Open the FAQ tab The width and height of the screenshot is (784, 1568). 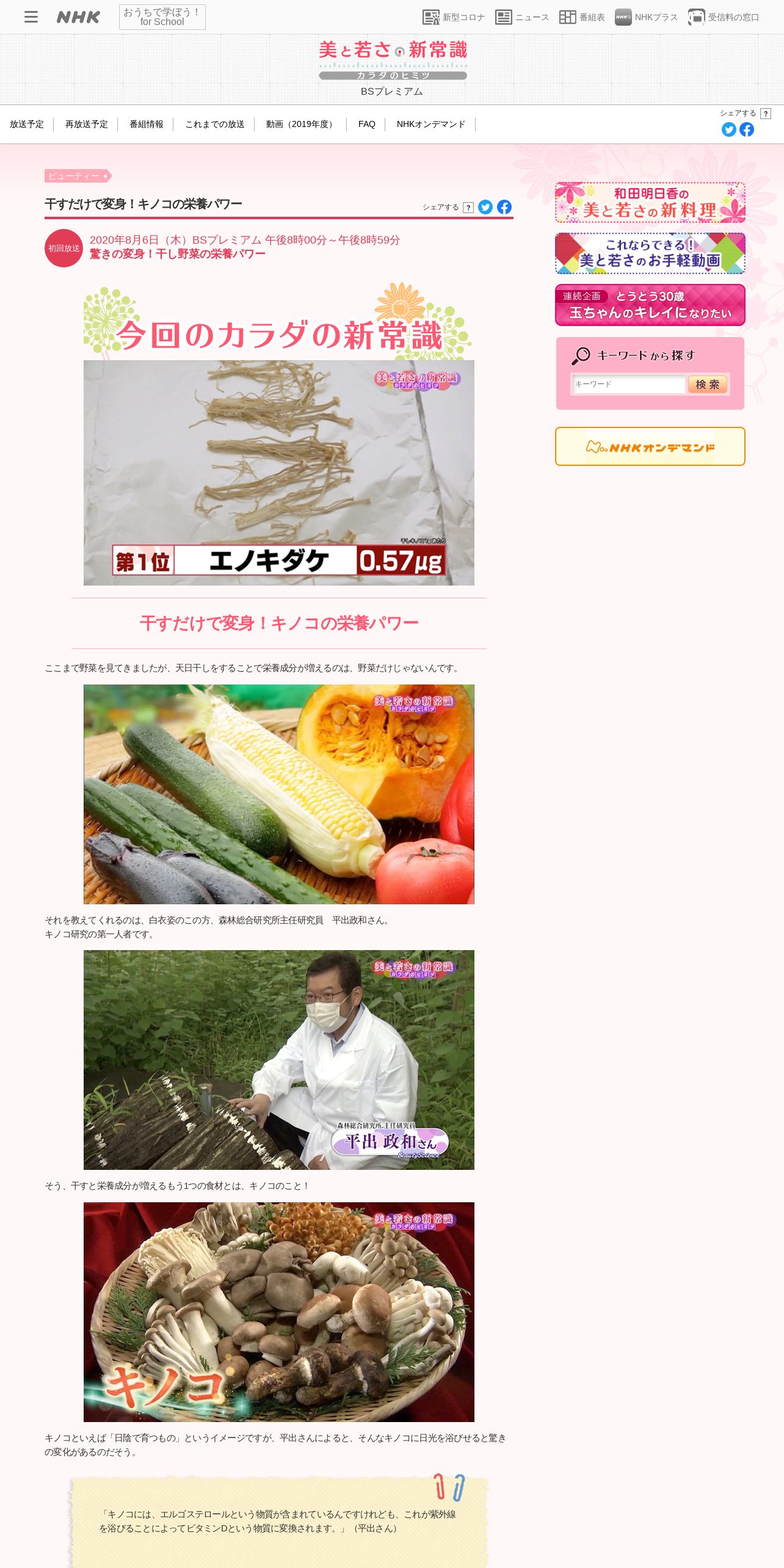[367, 124]
